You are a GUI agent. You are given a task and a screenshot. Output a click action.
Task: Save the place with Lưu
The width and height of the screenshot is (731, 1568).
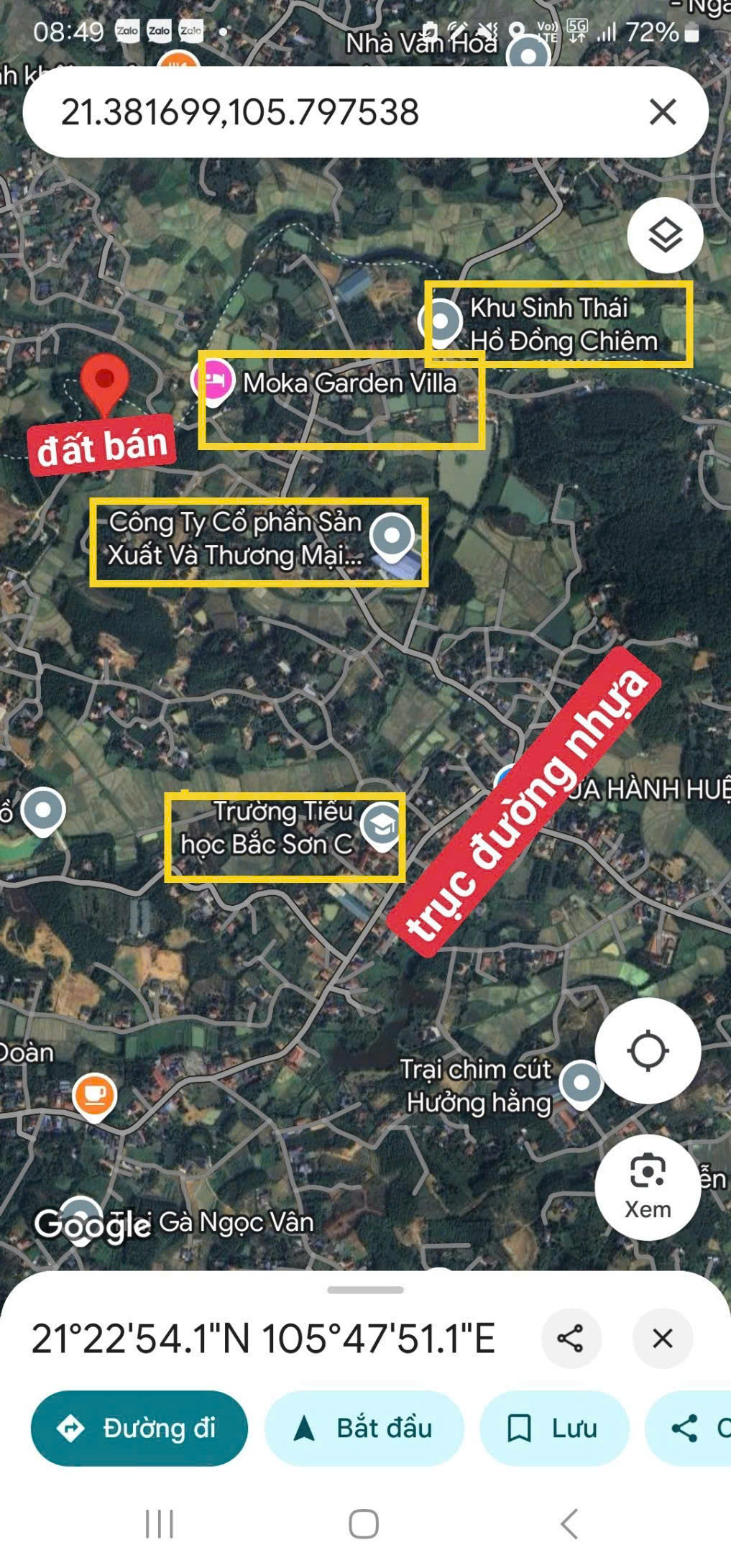coord(554,1429)
